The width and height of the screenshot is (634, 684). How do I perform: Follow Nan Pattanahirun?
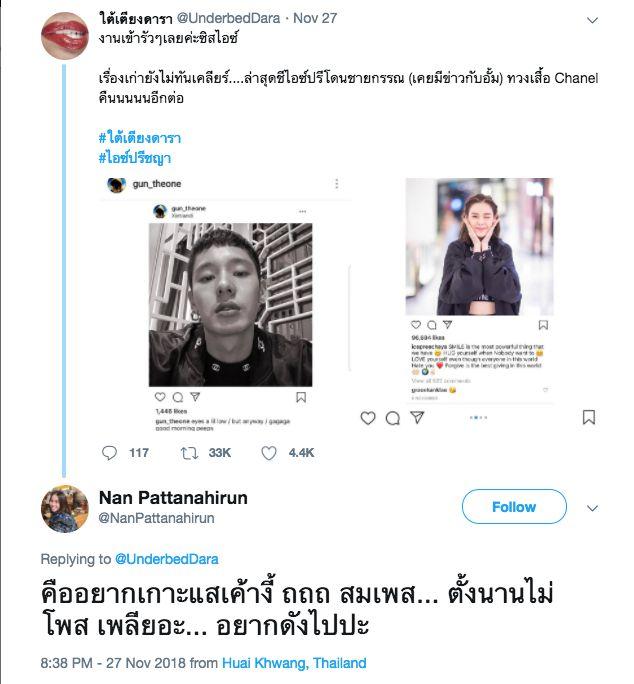[x=513, y=507]
